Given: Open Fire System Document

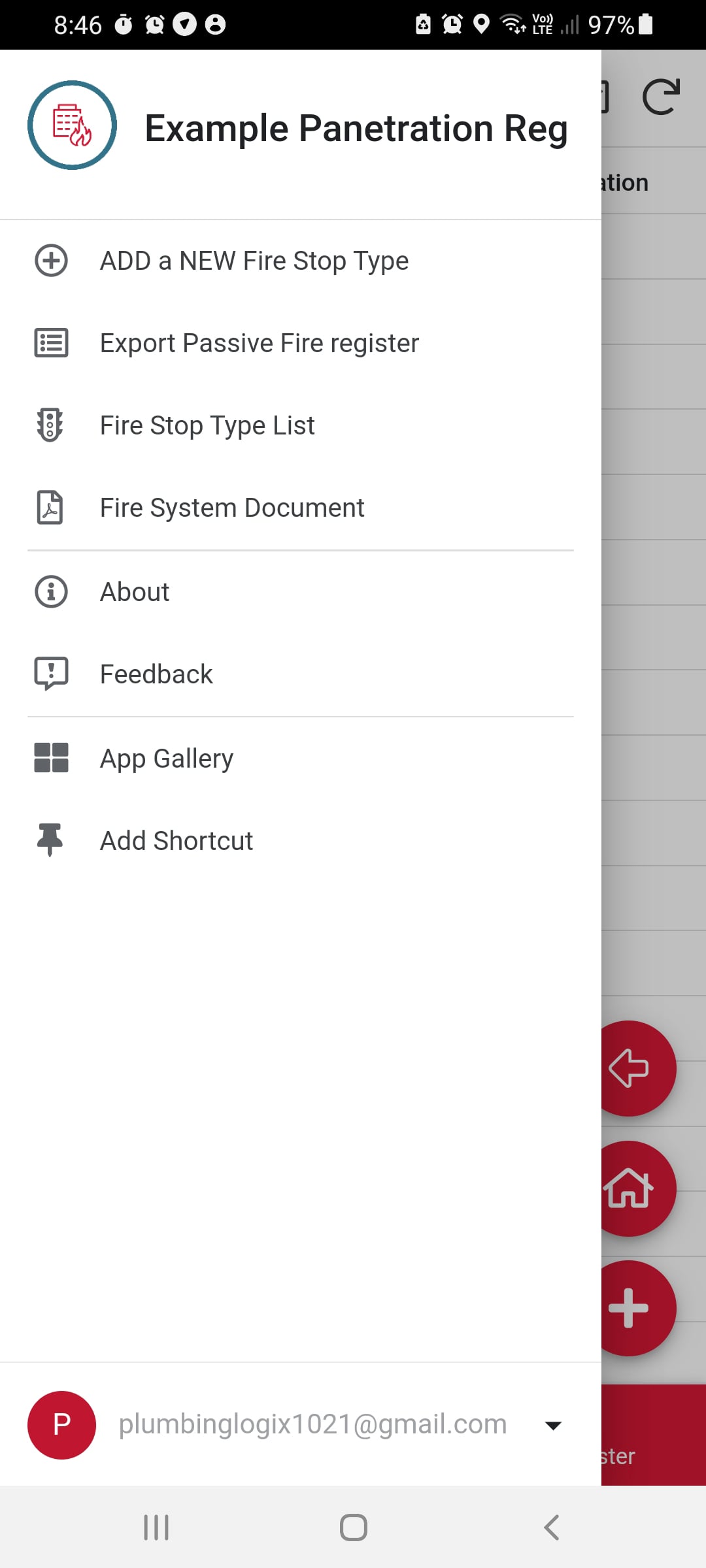Looking at the screenshot, I should (x=231, y=508).
